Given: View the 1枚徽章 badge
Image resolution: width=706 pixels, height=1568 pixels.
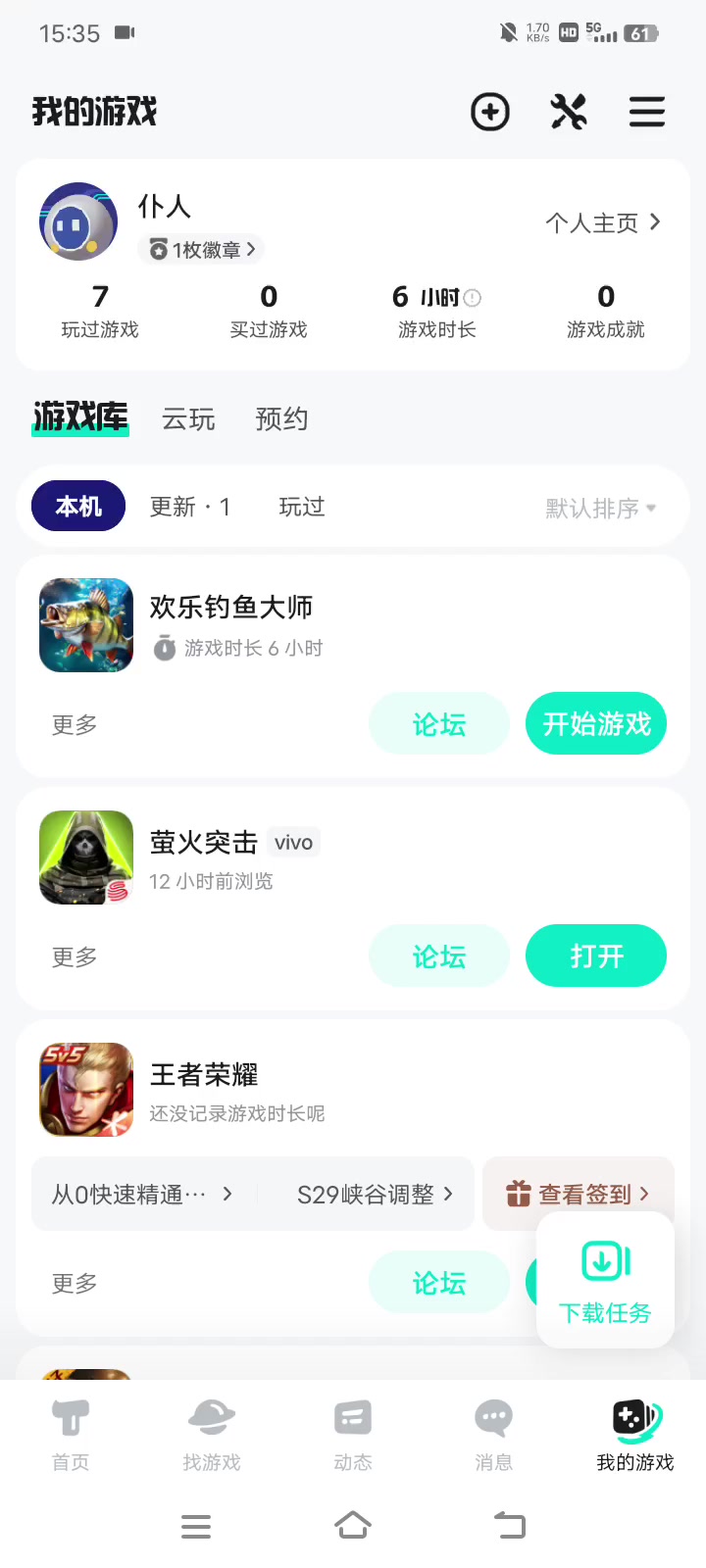Looking at the screenshot, I should [x=203, y=250].
